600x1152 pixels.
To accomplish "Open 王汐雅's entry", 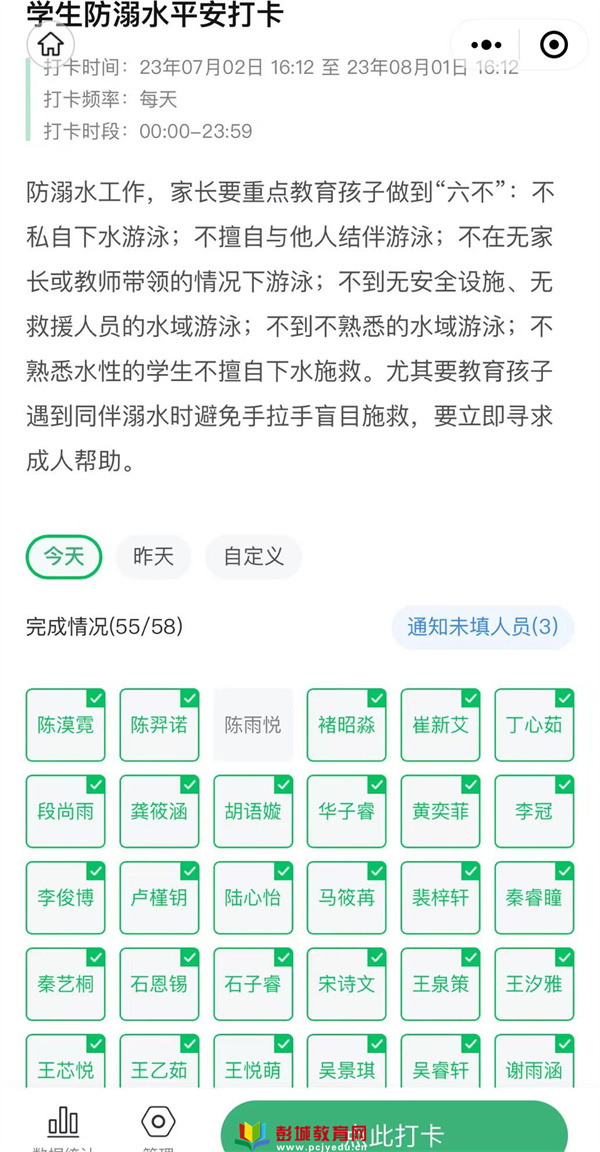I will point(534,984).
